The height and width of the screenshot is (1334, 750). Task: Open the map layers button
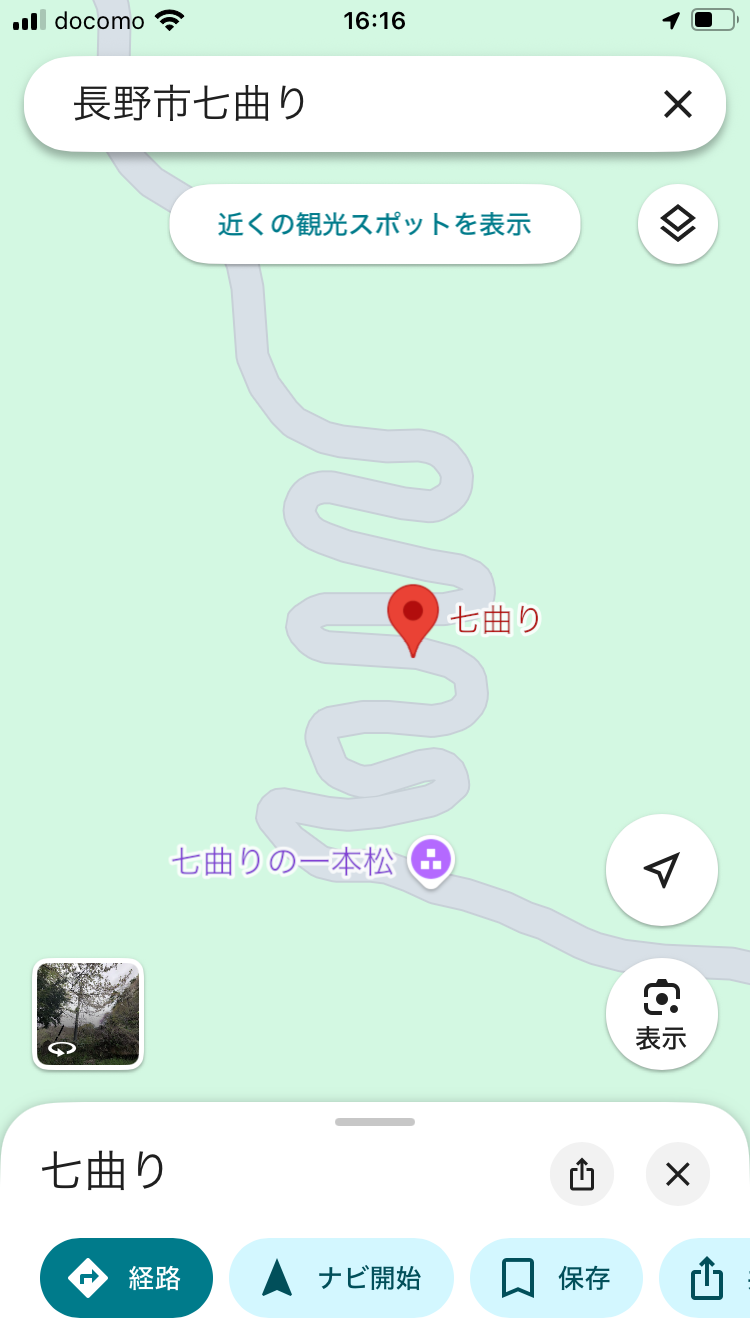[677, 223]
